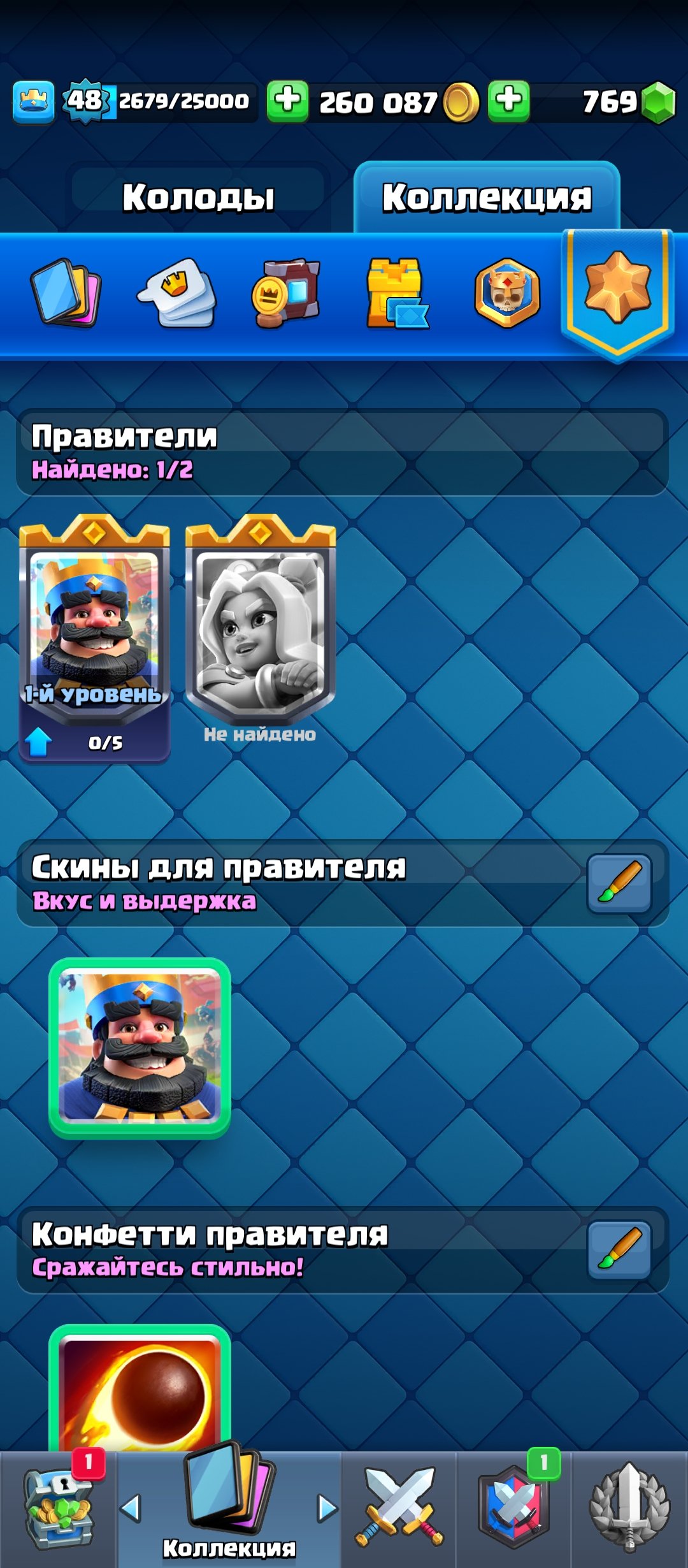This screenshot has width=688, height=1568.
Task: Open the player profile crown icon
Action: pos(33,101)
